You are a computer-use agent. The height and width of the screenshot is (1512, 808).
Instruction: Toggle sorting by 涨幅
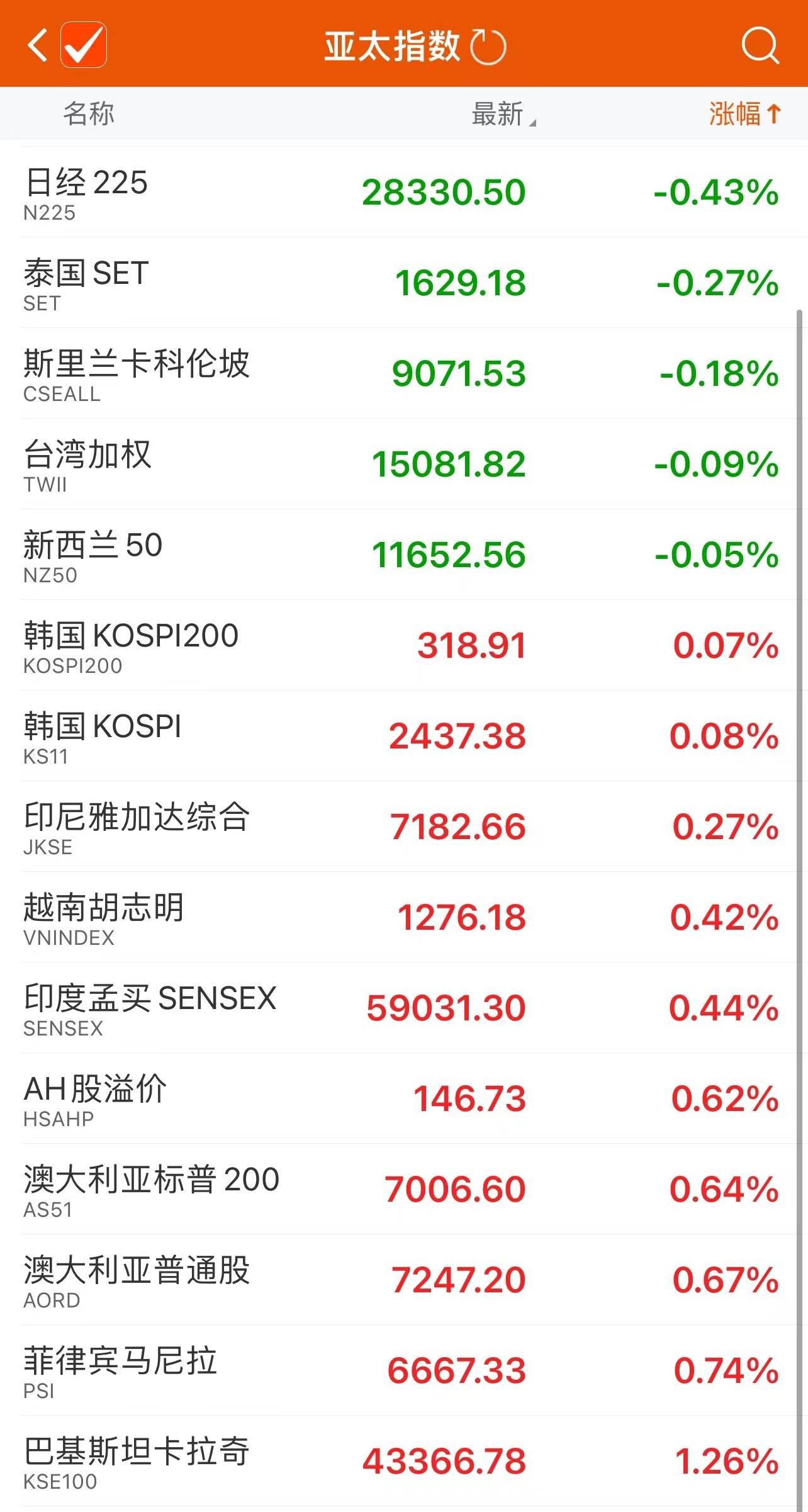745,114
